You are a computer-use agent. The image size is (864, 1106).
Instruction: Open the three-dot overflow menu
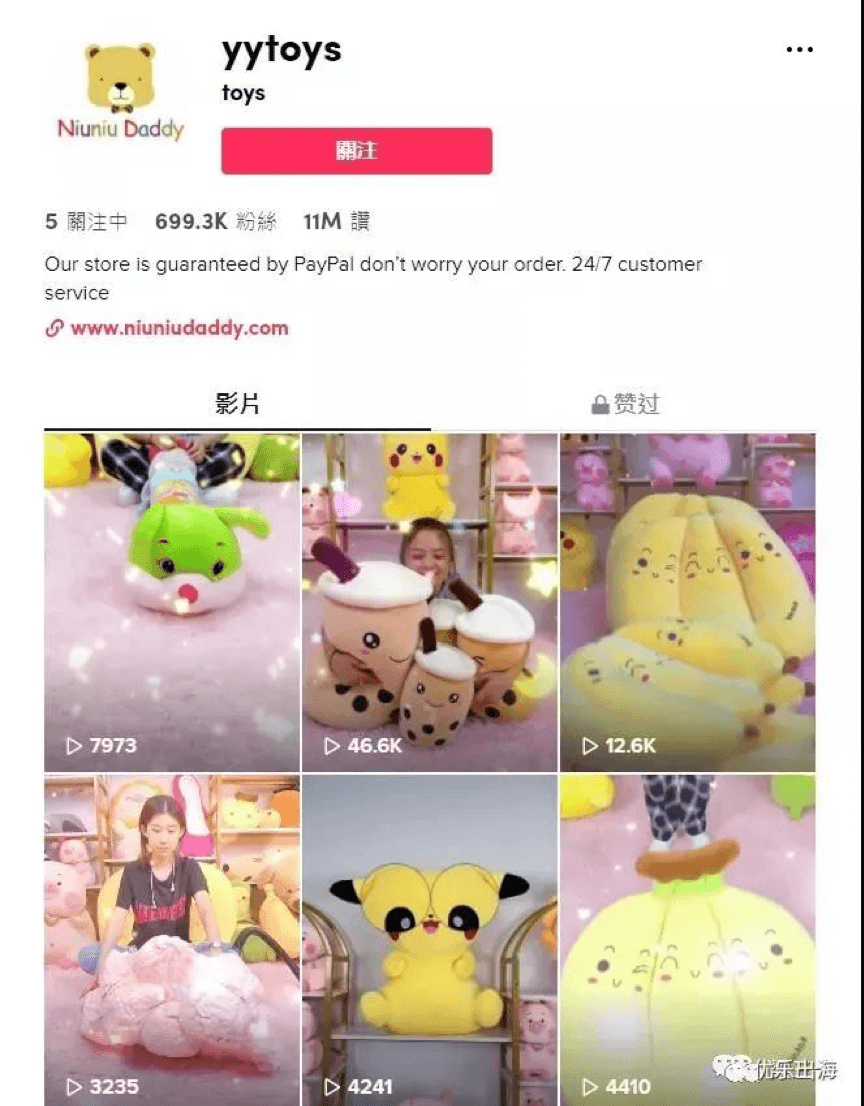click(799, 51)
